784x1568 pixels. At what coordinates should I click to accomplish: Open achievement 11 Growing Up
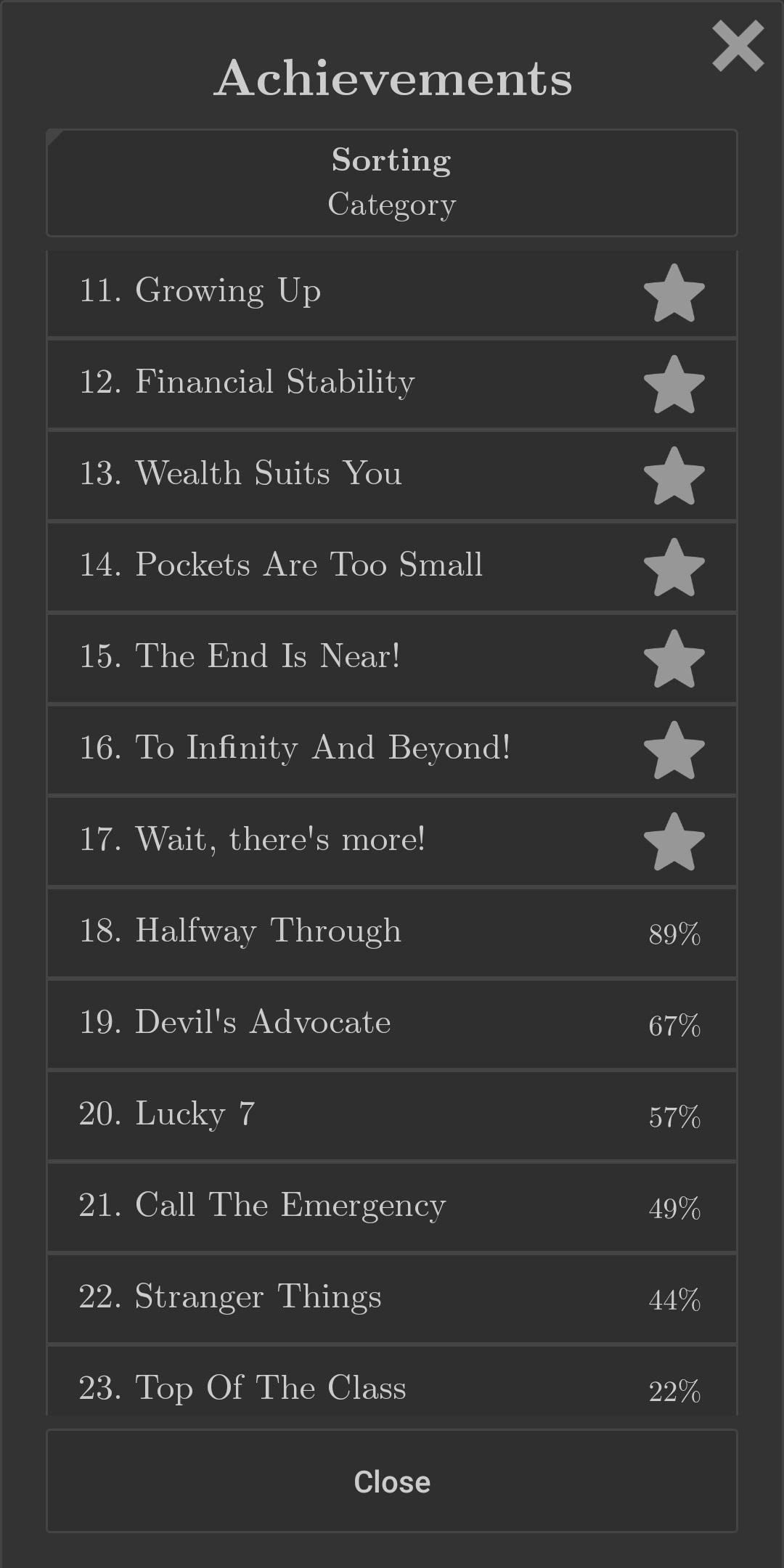[x=392, y=293]
